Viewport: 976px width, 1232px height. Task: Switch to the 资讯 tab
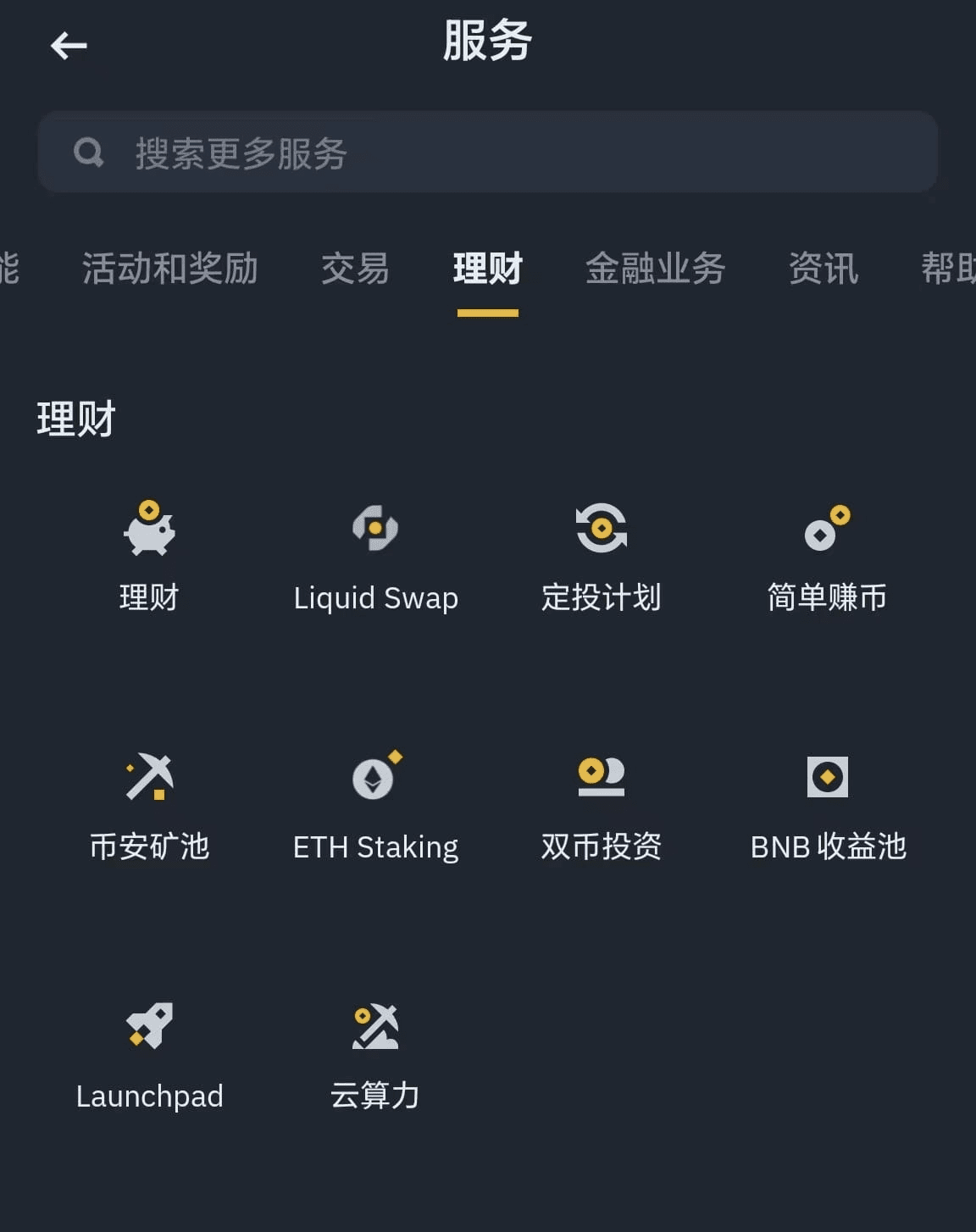(823, 269)
